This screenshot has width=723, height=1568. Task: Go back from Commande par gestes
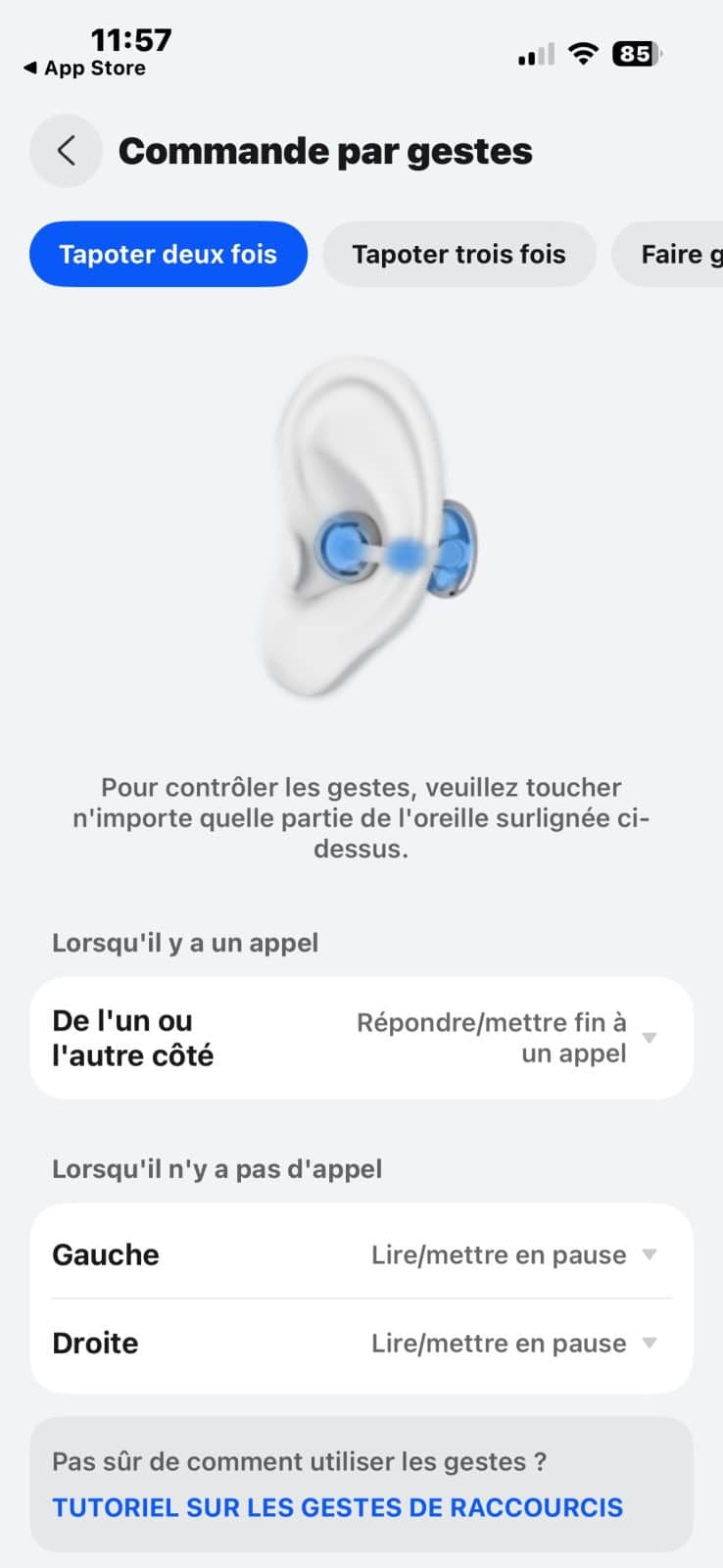[x=66, y=151]
